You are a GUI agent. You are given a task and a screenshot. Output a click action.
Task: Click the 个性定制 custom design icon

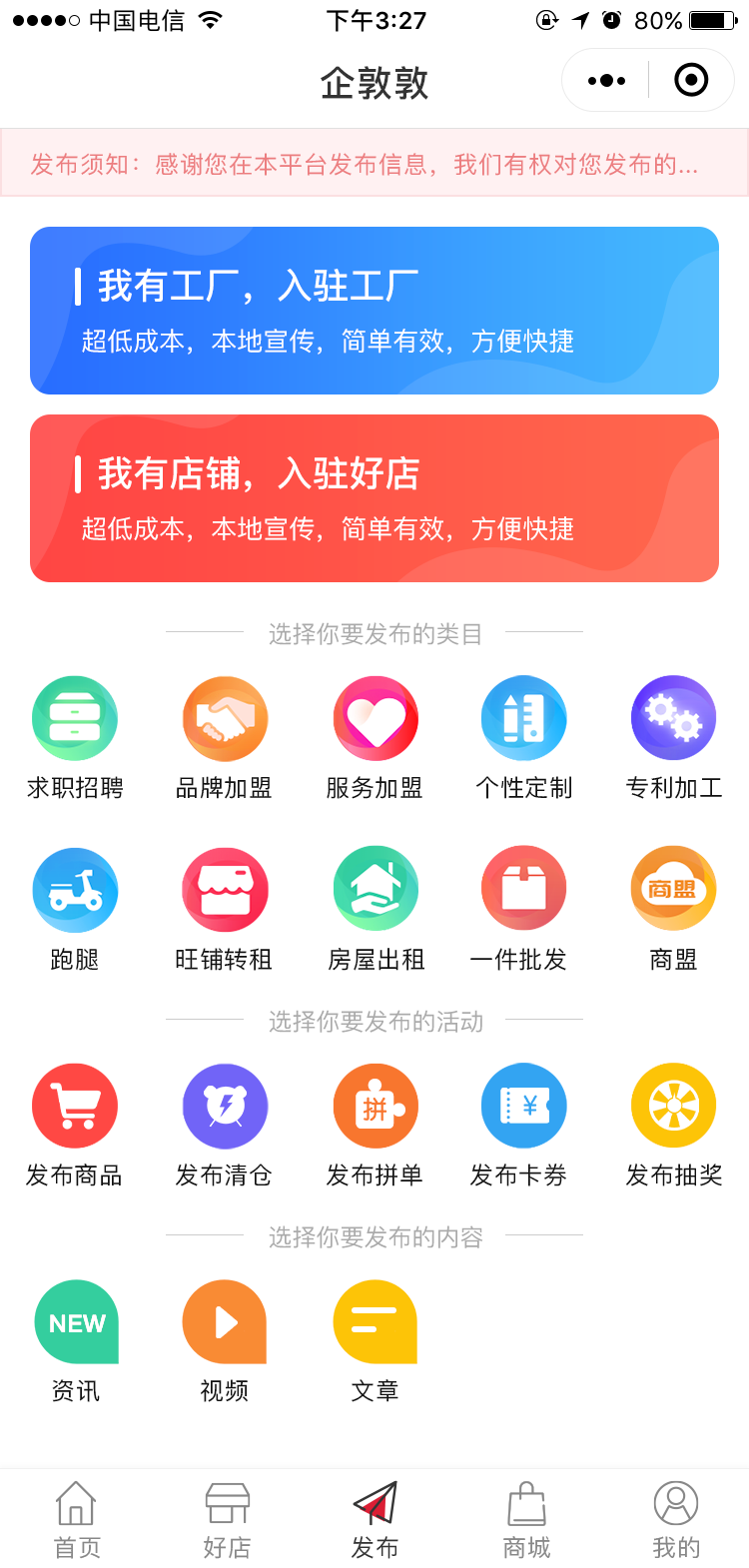coord(524,718)
